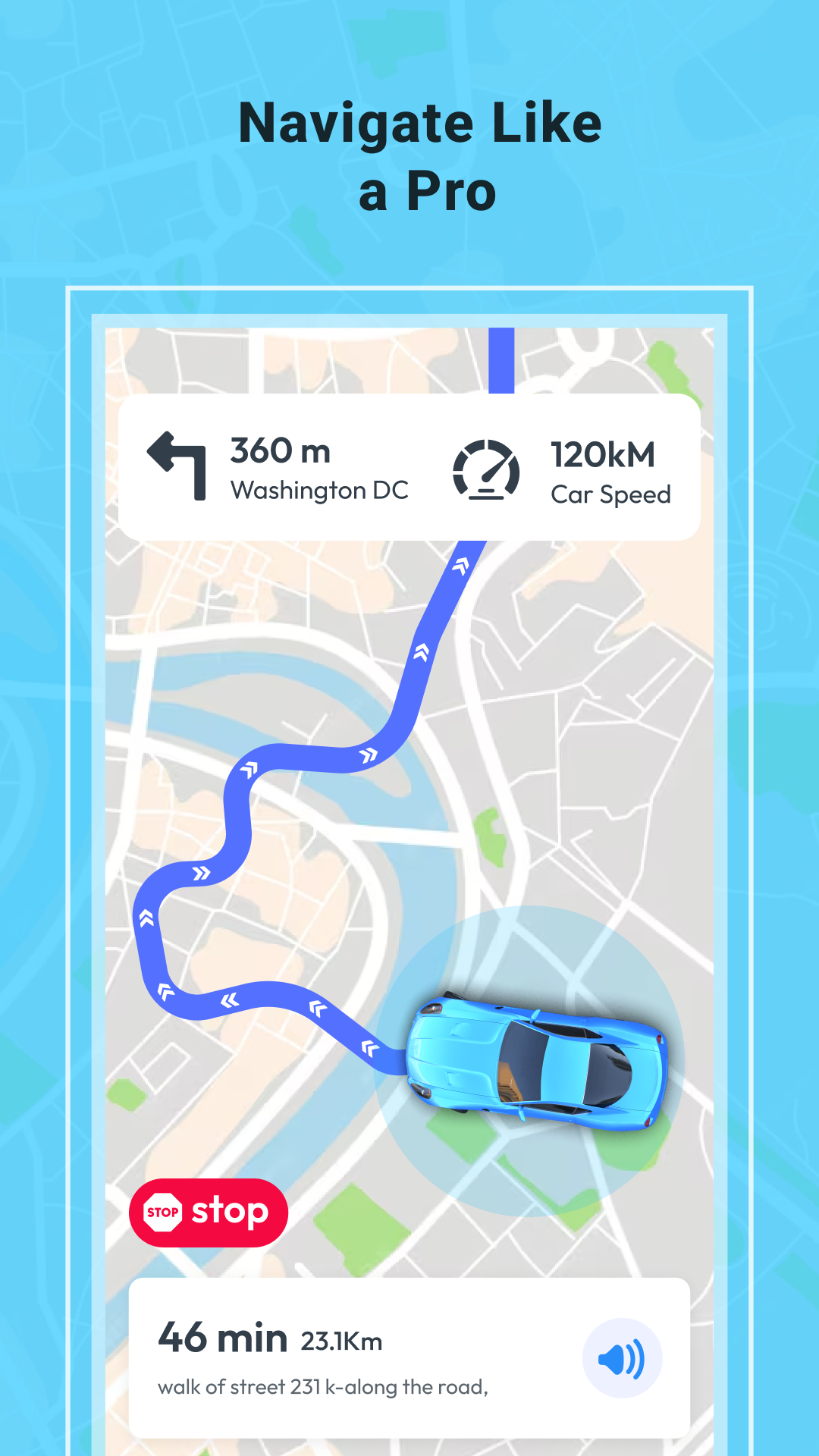
Task: Toggle the stop navigation control
Action: point(206,1211)
